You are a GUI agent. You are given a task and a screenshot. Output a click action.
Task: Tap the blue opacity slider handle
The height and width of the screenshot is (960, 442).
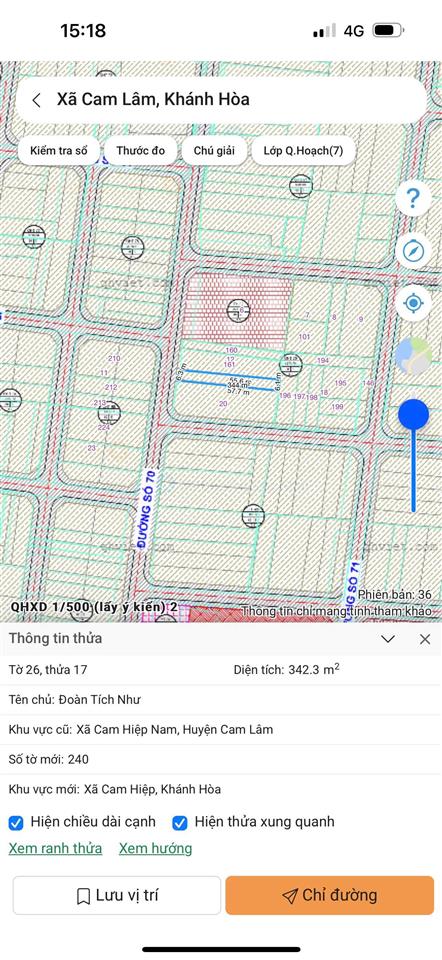413,414
